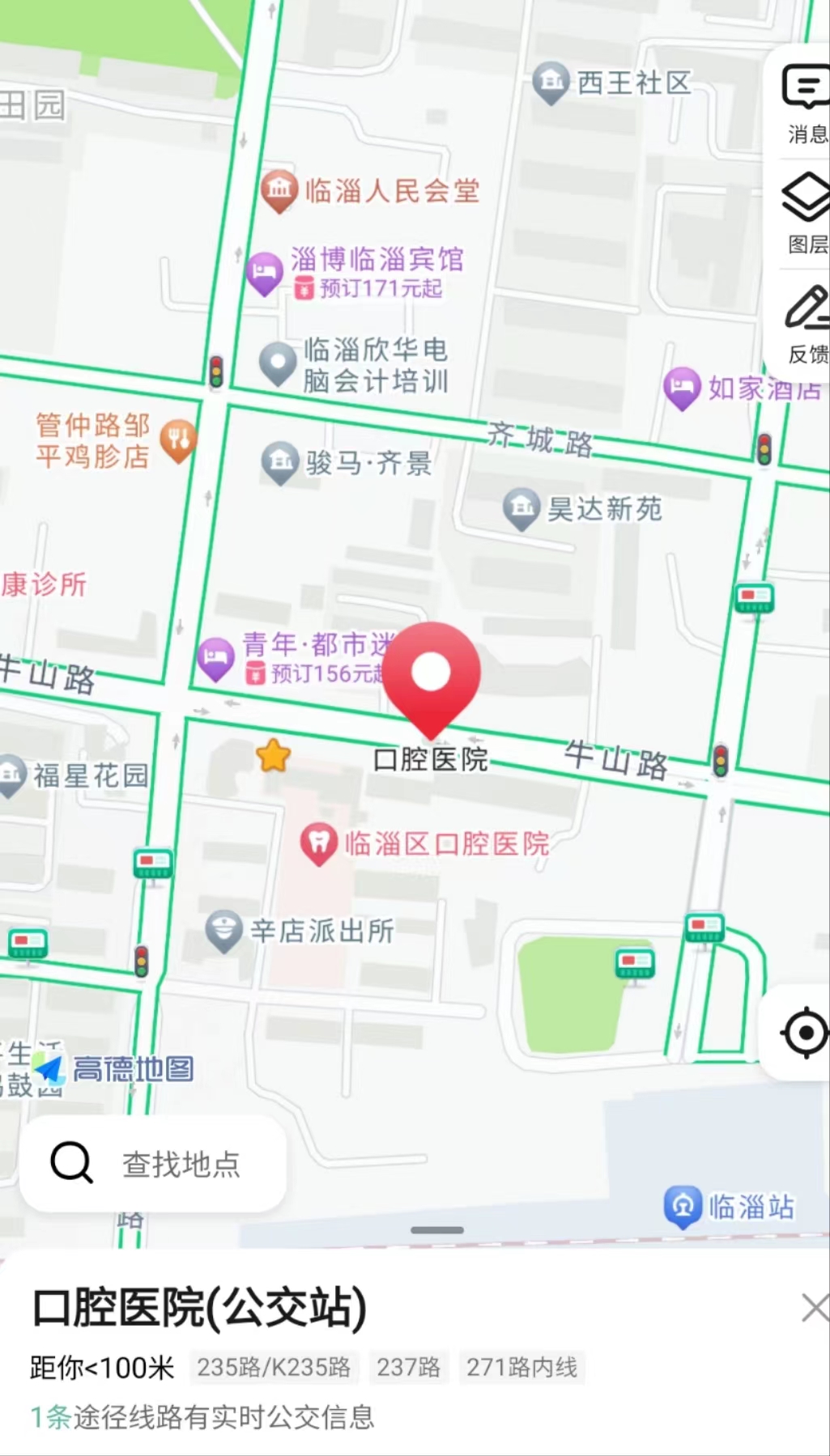Tap the 查找地点 search box
This screenshot has width=830, height=1456.
tap(154, 1163)
